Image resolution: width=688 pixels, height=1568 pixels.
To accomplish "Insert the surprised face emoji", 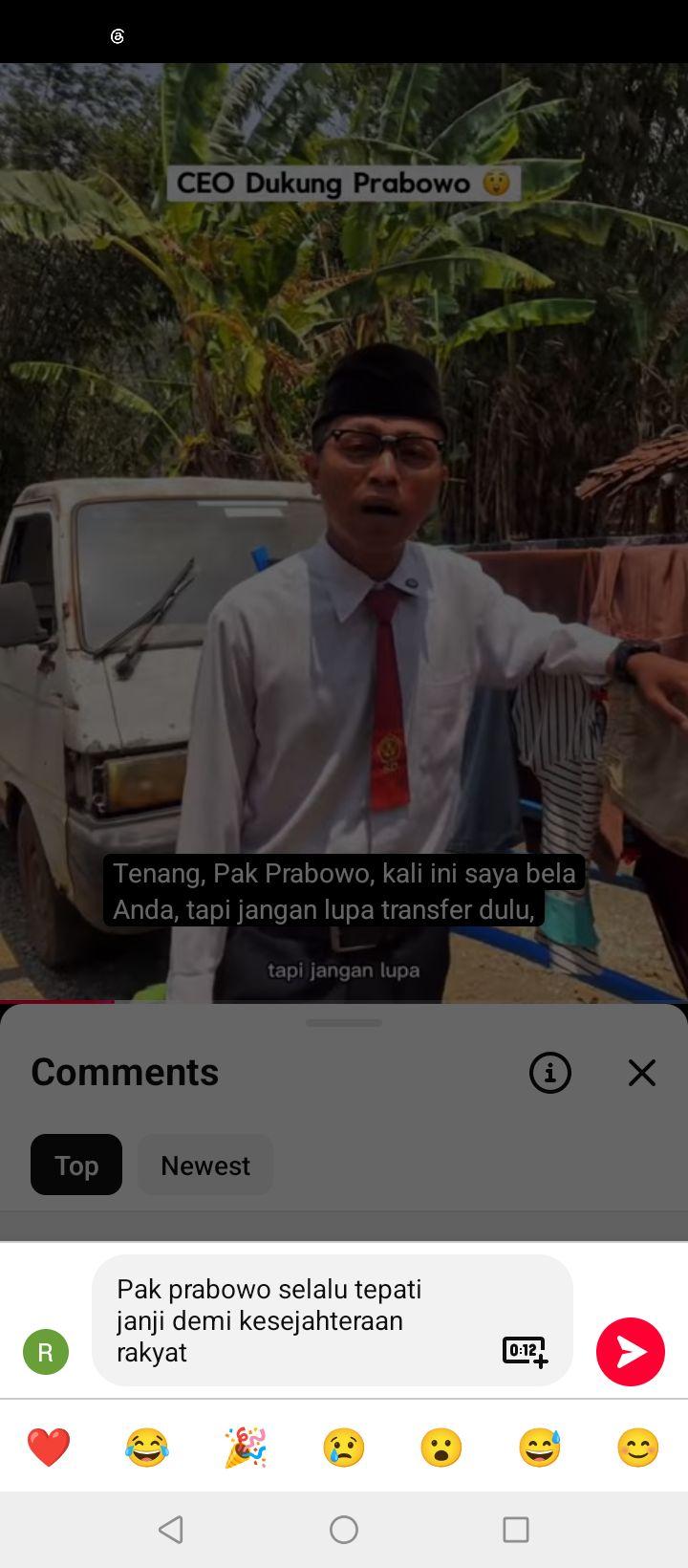I will (x=441, y=1447).
